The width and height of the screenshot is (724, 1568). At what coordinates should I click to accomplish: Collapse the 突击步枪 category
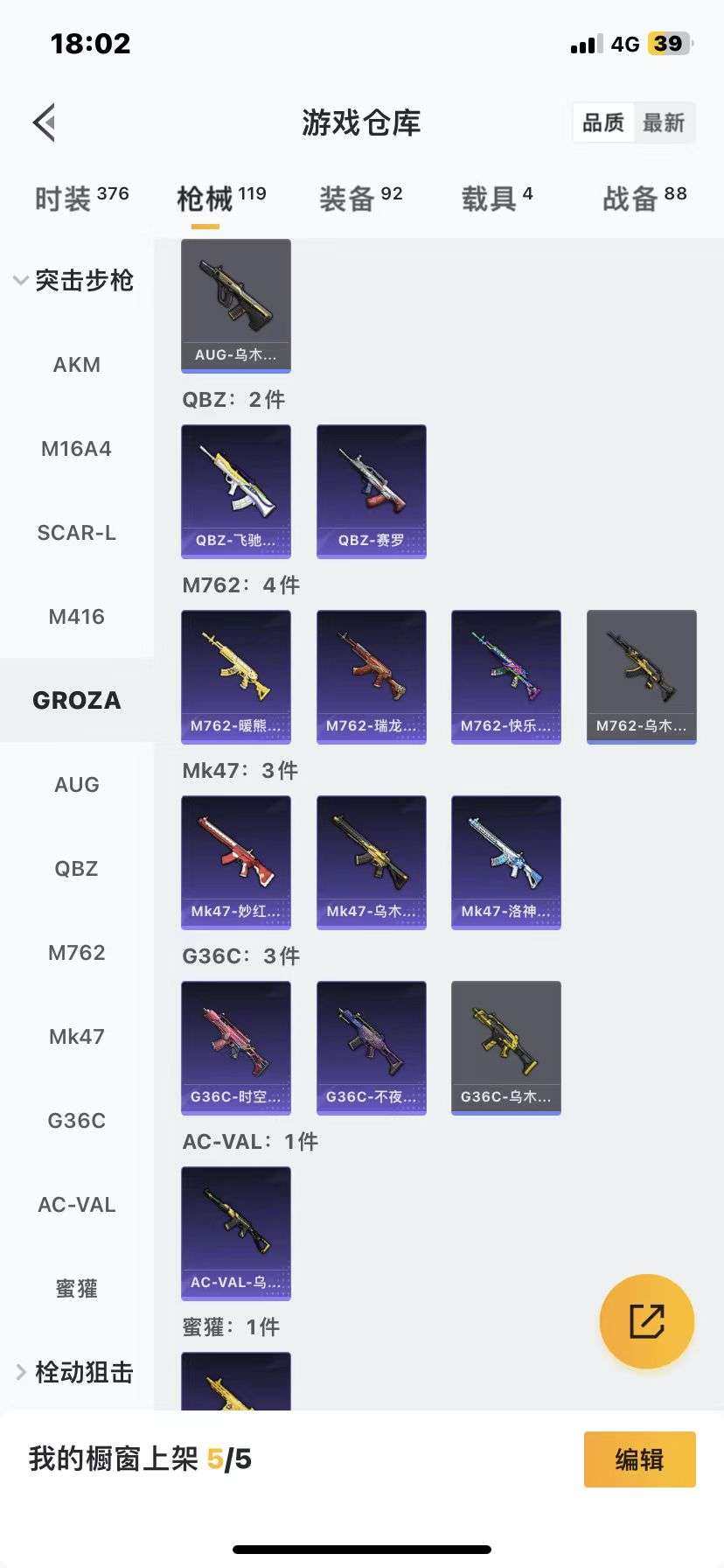(73, 281)
